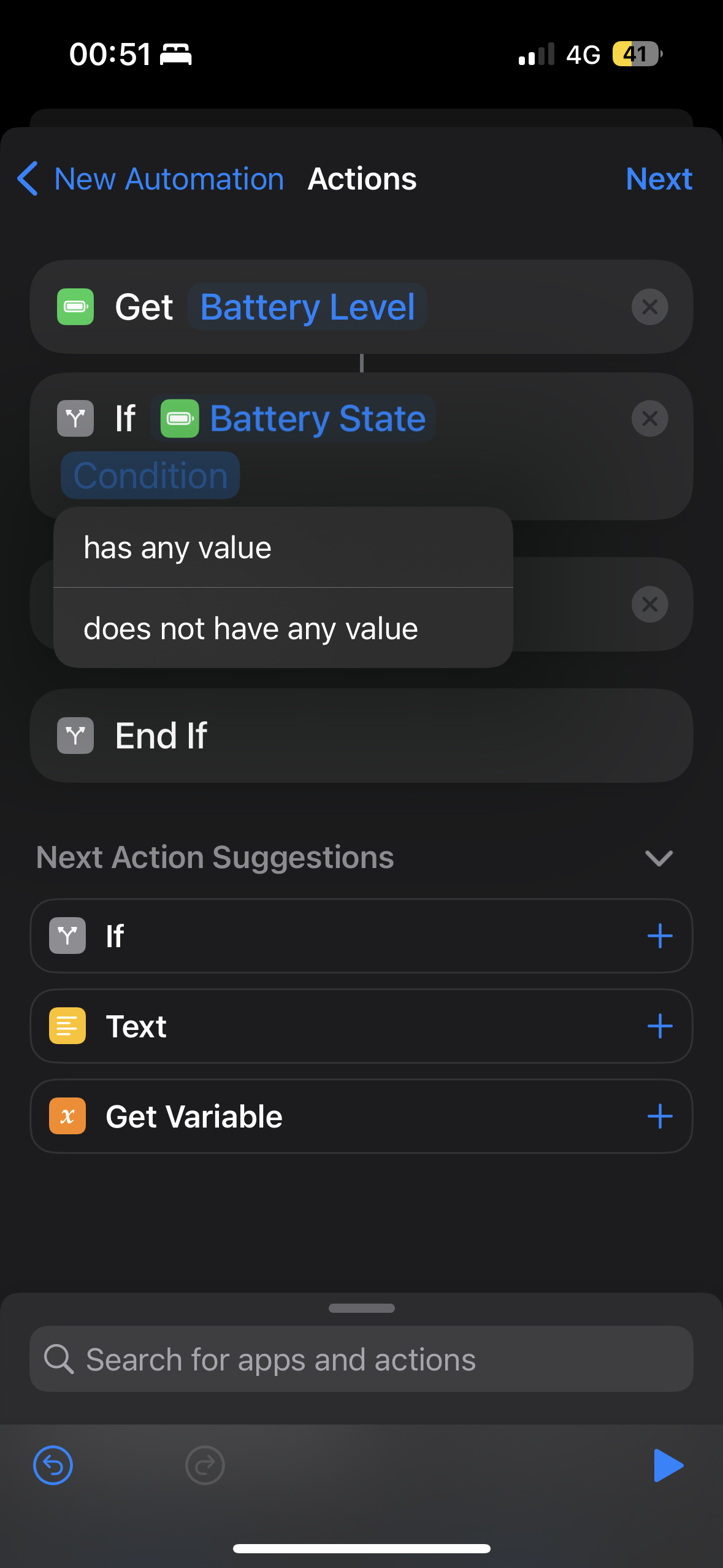Image resolution: width=723 pixels, height=1568 pixels.
Task: Add the suggested If action
Action: click(659, 936)
